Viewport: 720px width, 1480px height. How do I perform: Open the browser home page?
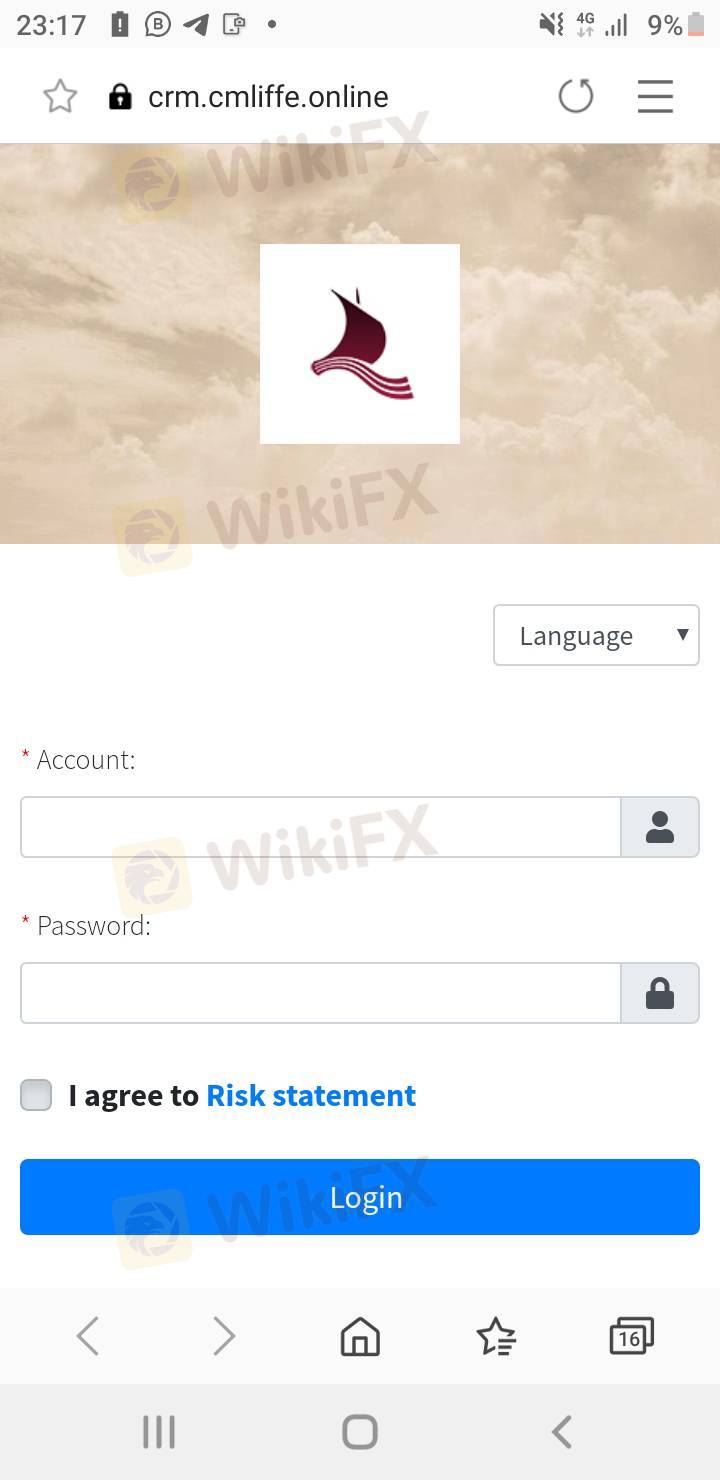[360, 1336]
